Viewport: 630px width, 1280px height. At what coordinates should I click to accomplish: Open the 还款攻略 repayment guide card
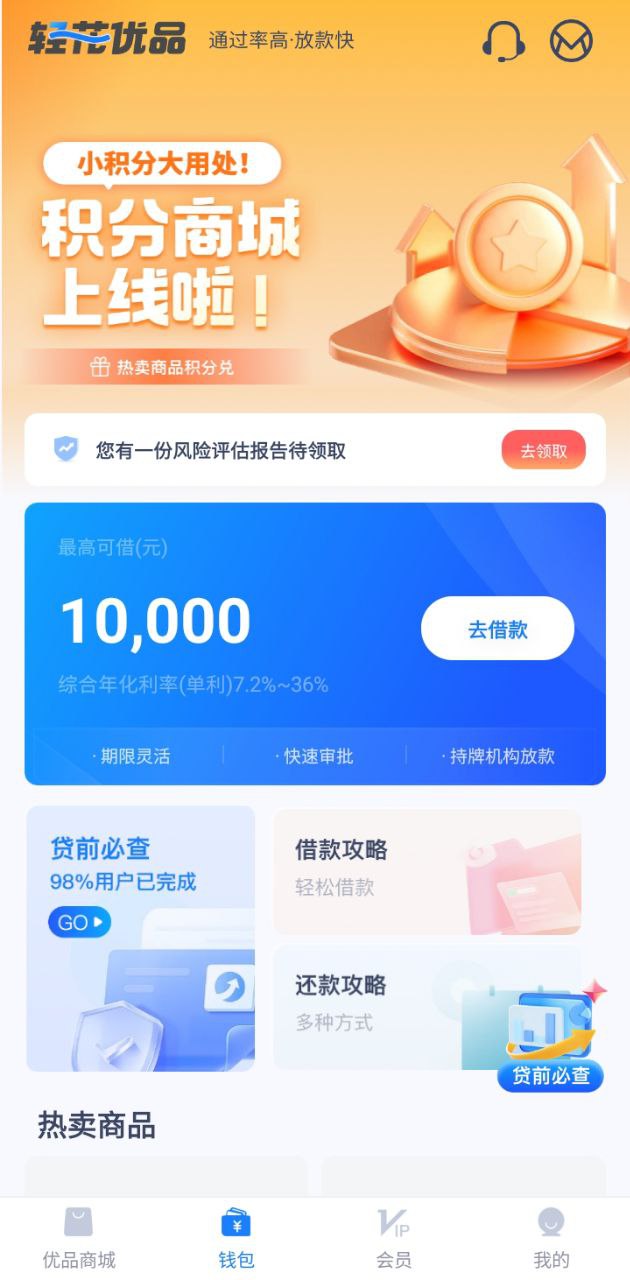[380, 1005]
